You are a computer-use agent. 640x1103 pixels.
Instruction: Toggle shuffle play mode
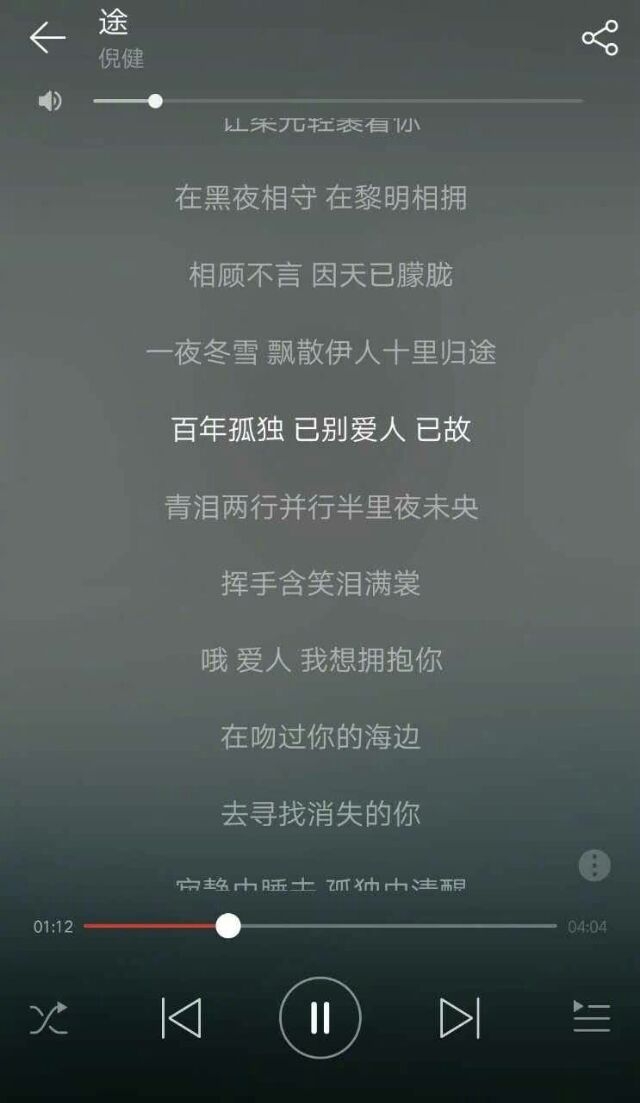tap(49, 1018)
